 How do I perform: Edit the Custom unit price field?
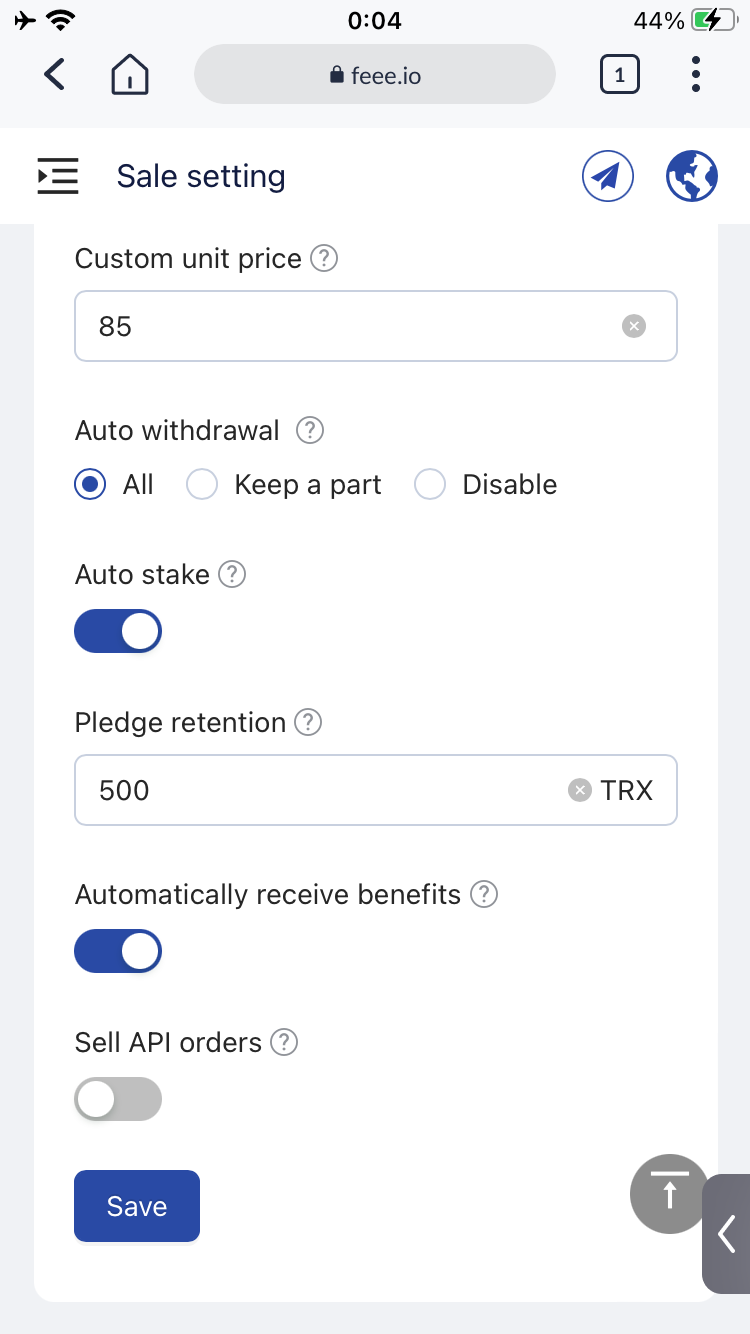click(376, 326)
